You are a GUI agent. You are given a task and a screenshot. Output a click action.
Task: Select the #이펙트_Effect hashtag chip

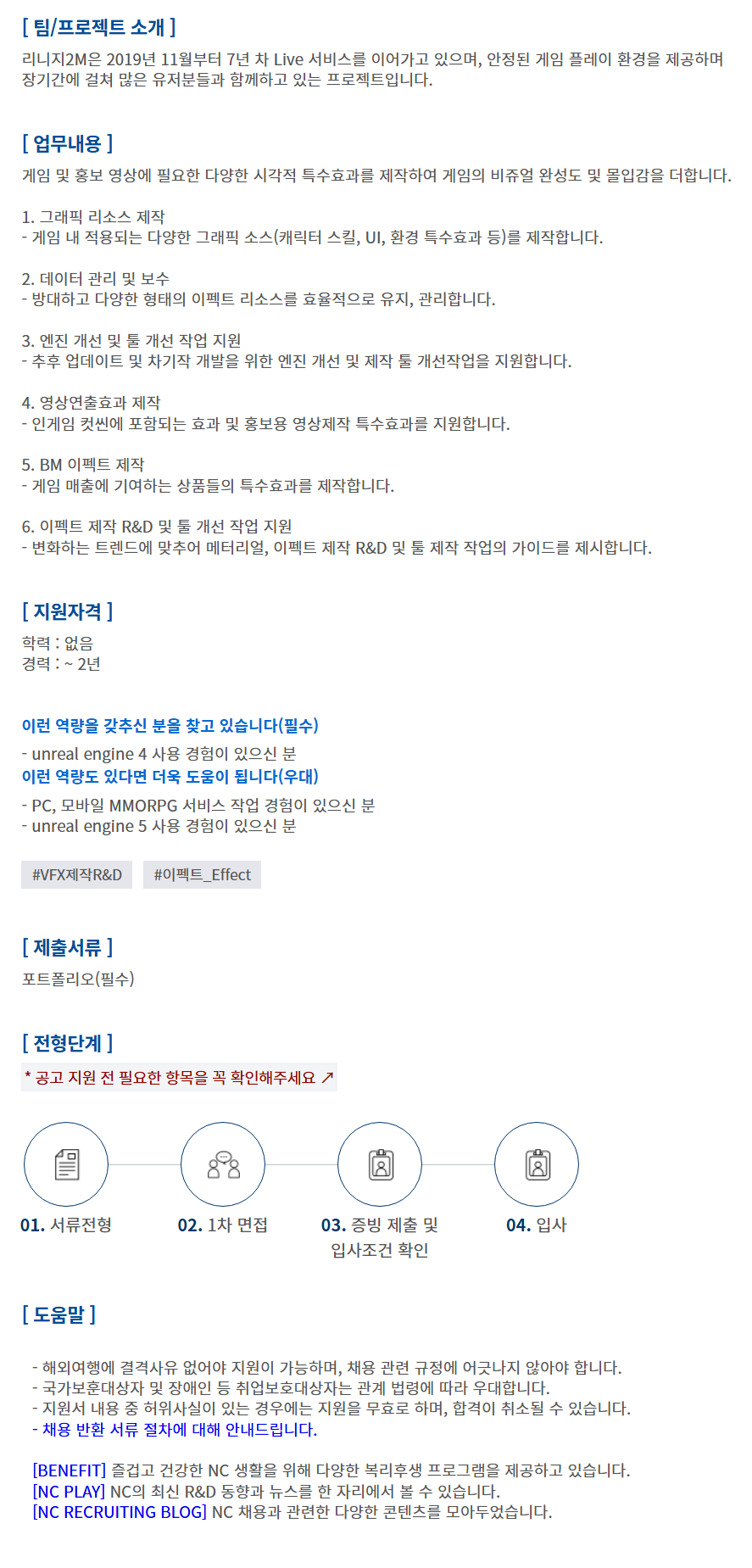[202, 874]
